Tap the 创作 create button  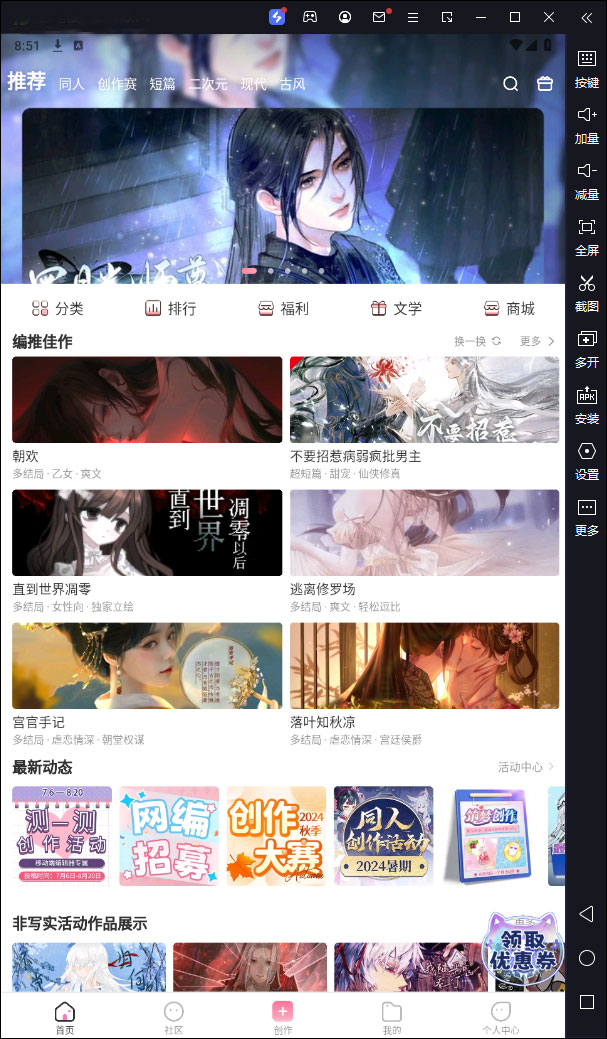[283, 1016]
